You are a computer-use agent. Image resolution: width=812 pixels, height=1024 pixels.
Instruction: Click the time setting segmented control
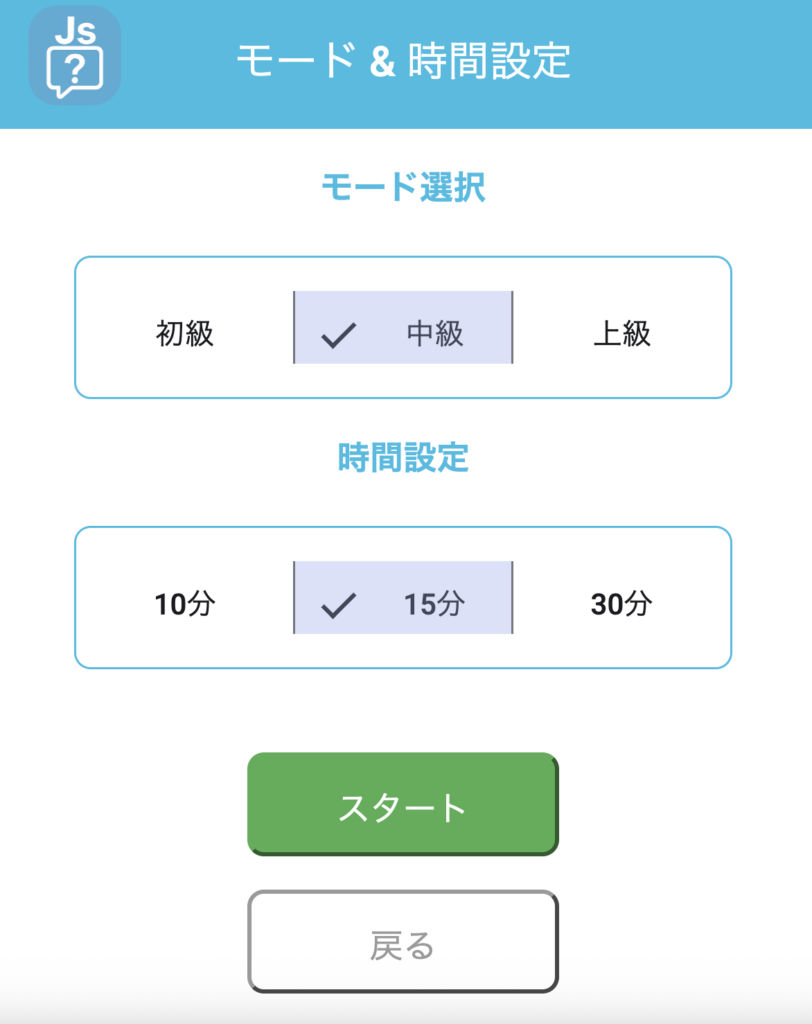tap(403, 598)
